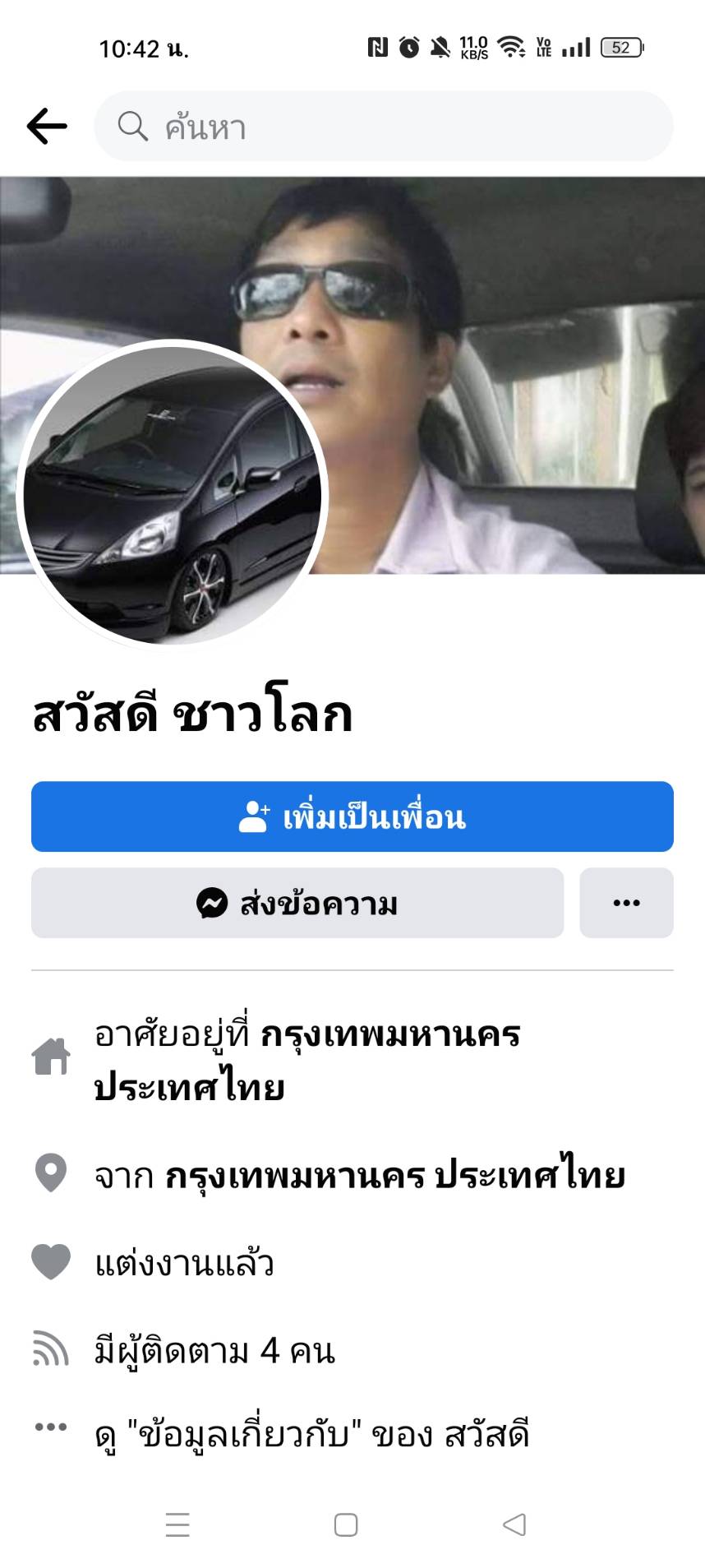This screenshot has width=705, height=1568.
Task: Open the three-dot more options button
Action: click(626, 903)
